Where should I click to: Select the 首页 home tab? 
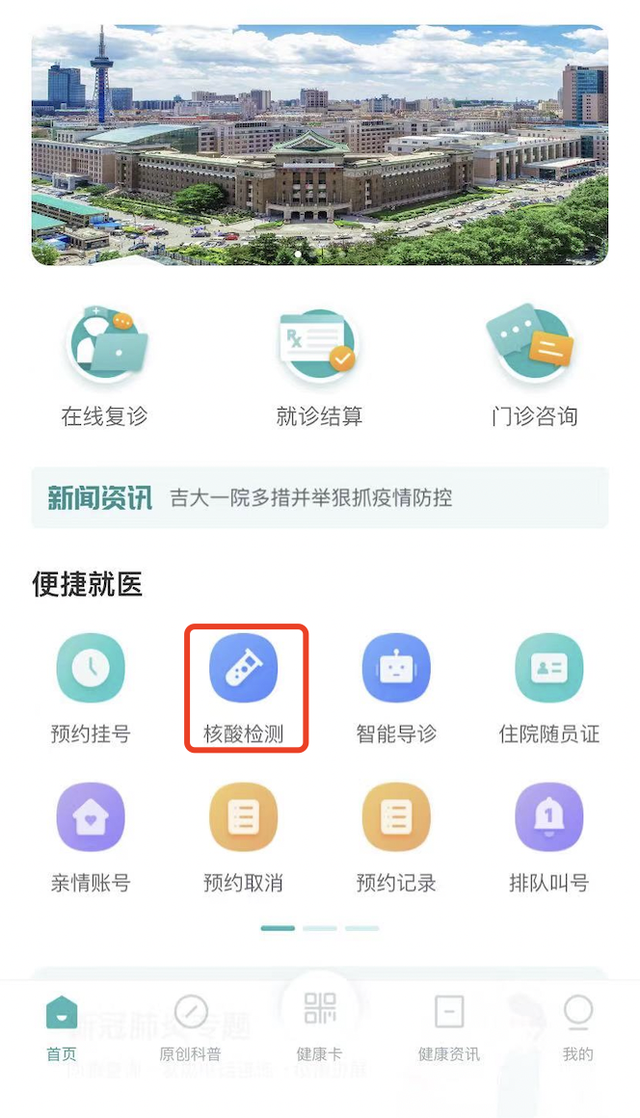[x=61, y=1027]
